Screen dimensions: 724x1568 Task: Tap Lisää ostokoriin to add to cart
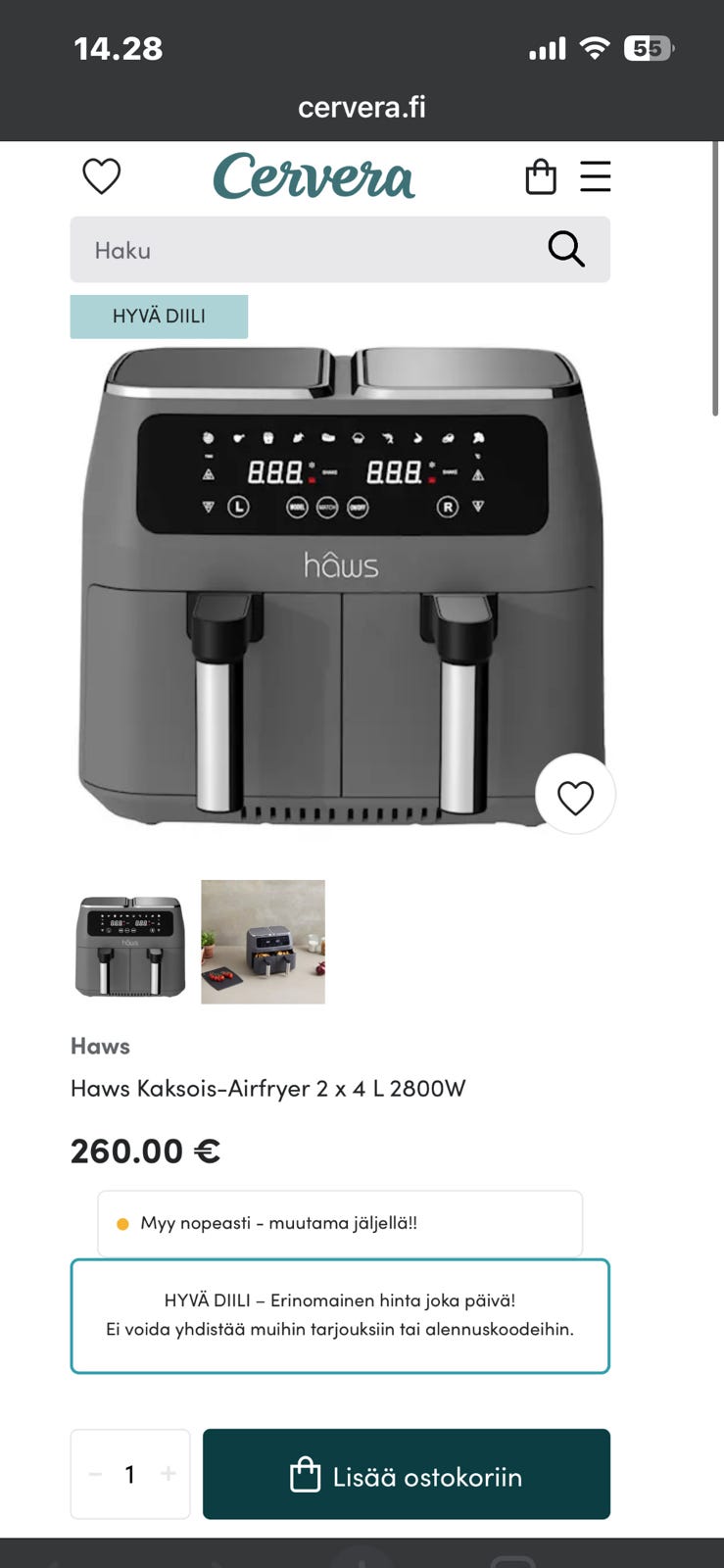click(x=407, y=1475)
